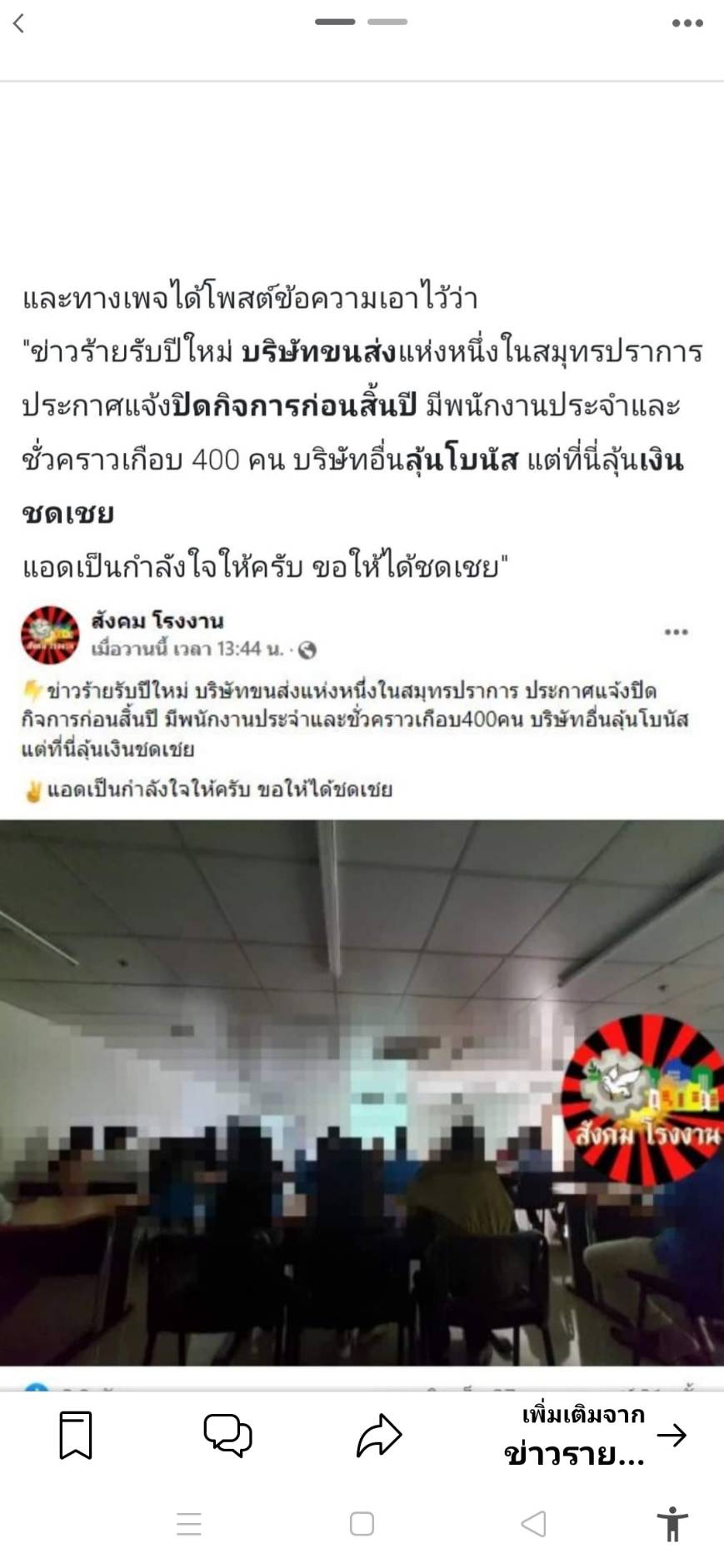Open the comments for this article

(x=227, y=1435)
